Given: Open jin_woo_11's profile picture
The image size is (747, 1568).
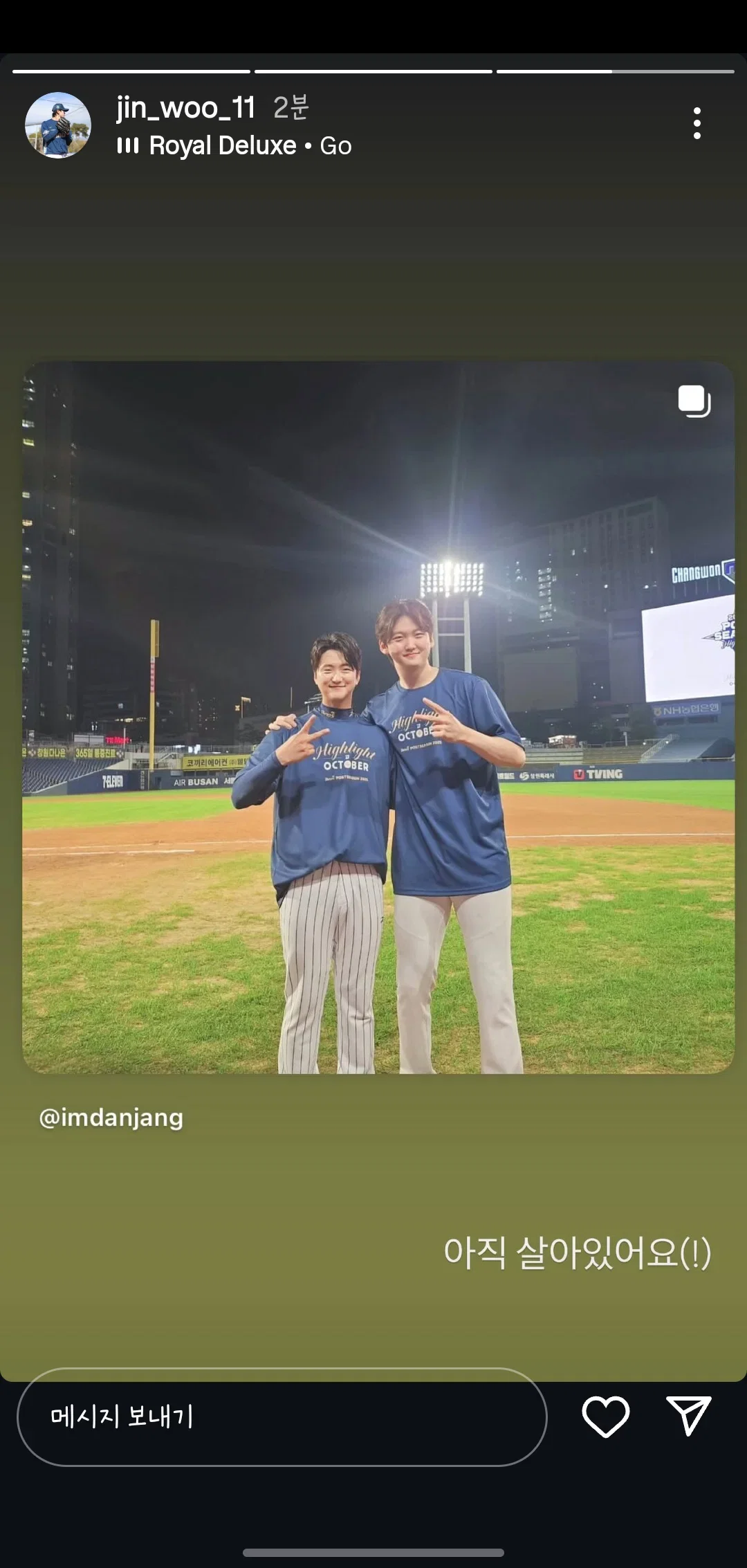Looking at the screenshot, I should click(x=58, y=125).
